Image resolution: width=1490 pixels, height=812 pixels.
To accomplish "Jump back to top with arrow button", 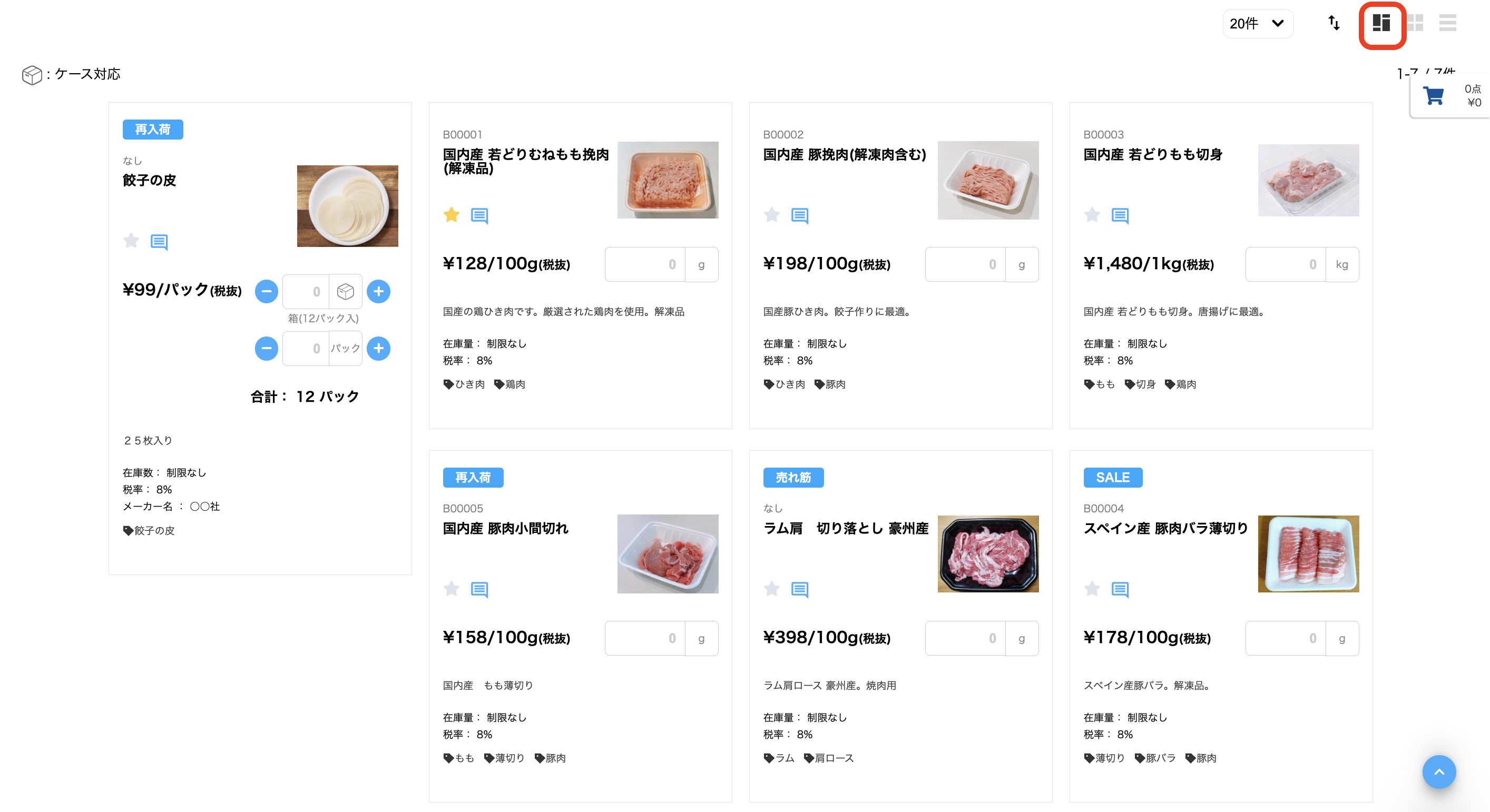I will 1438,771.
